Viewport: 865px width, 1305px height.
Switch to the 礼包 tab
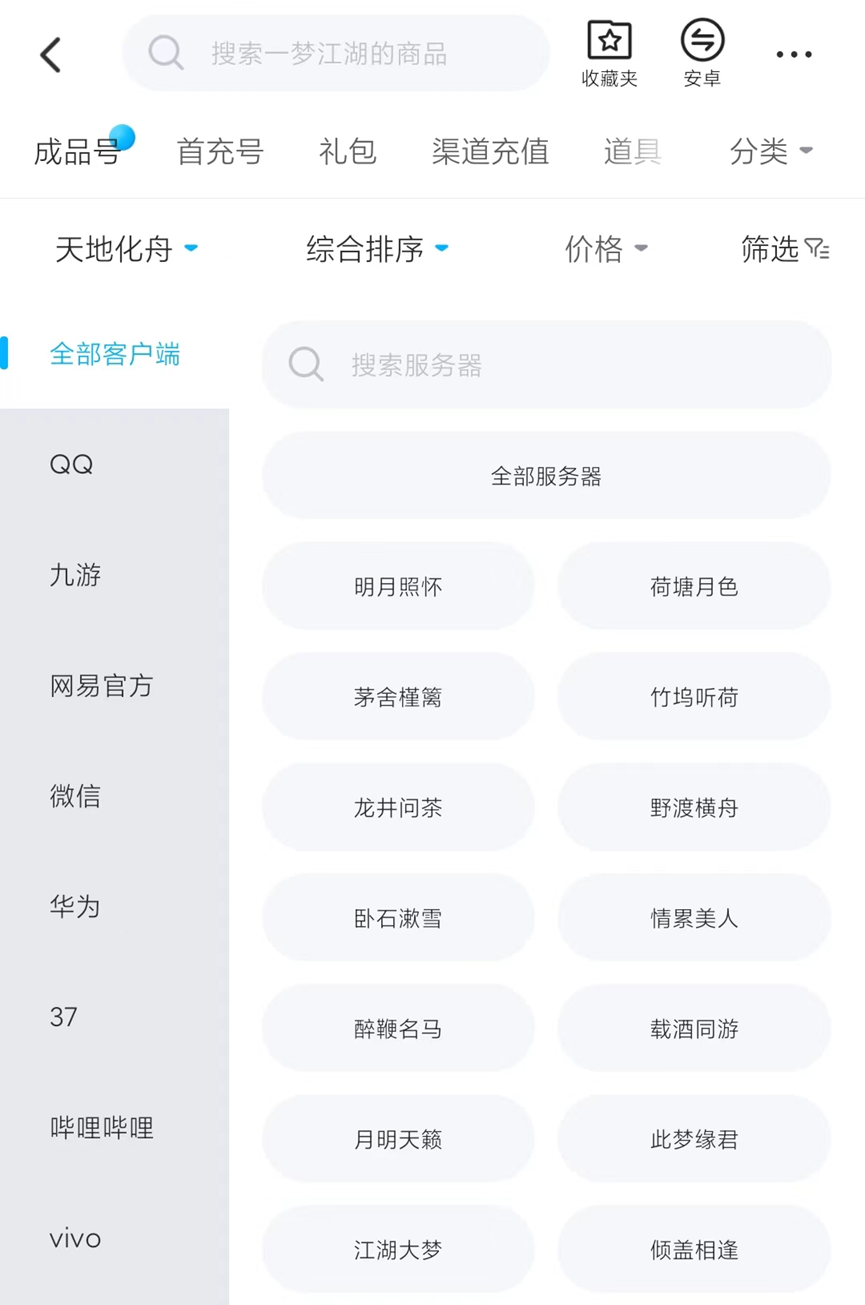click(347, 151)
